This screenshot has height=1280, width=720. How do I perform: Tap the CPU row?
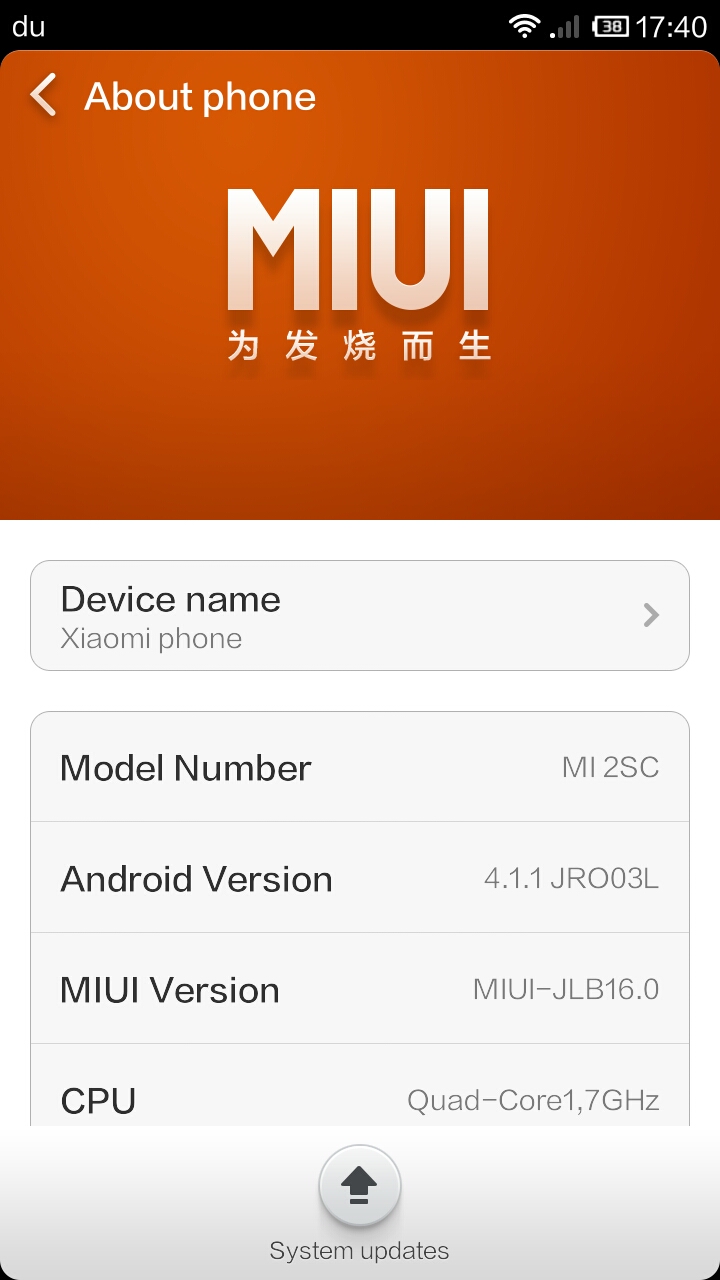tap(360, 1086)
